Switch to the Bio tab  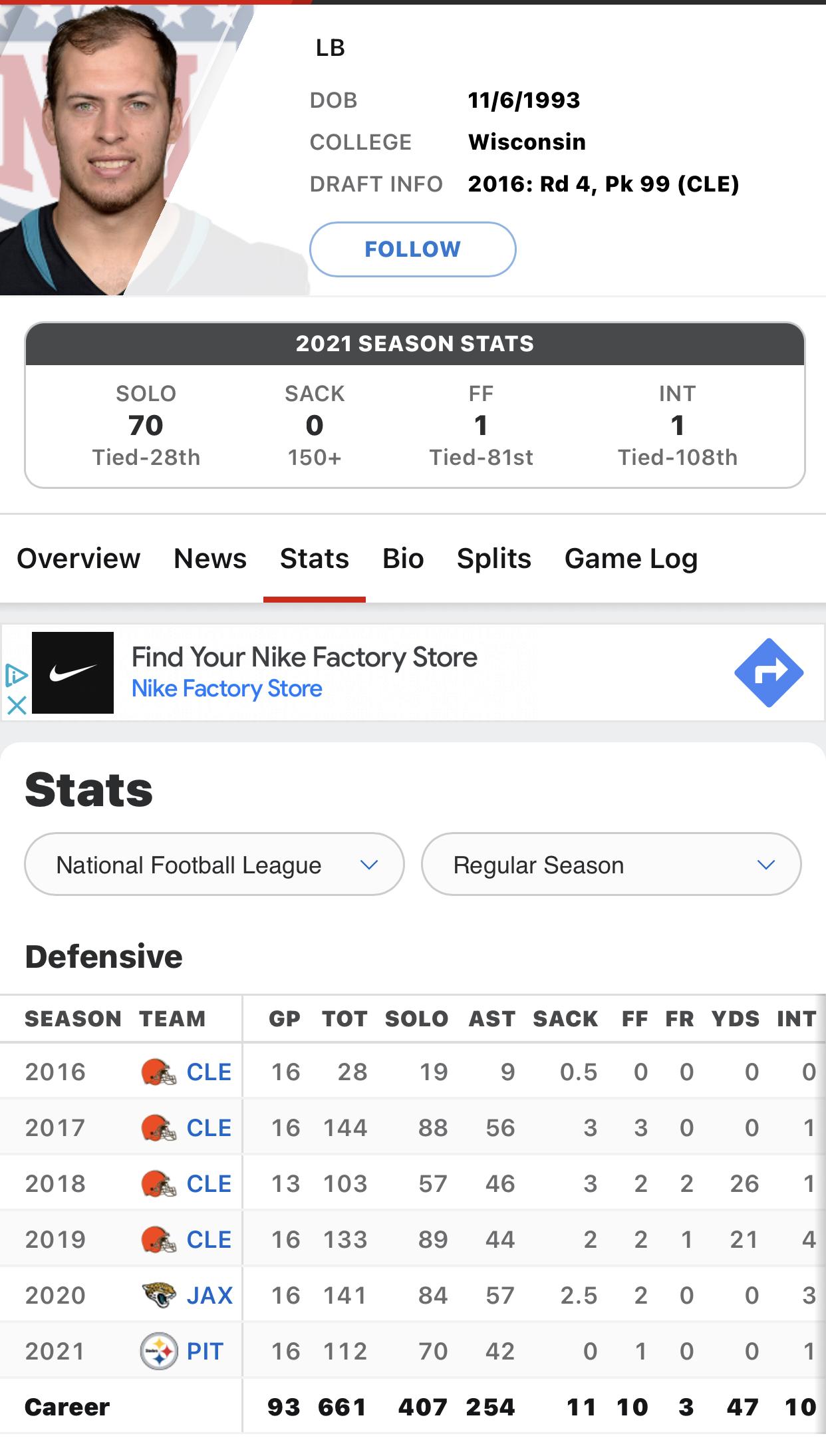point(403,559)
